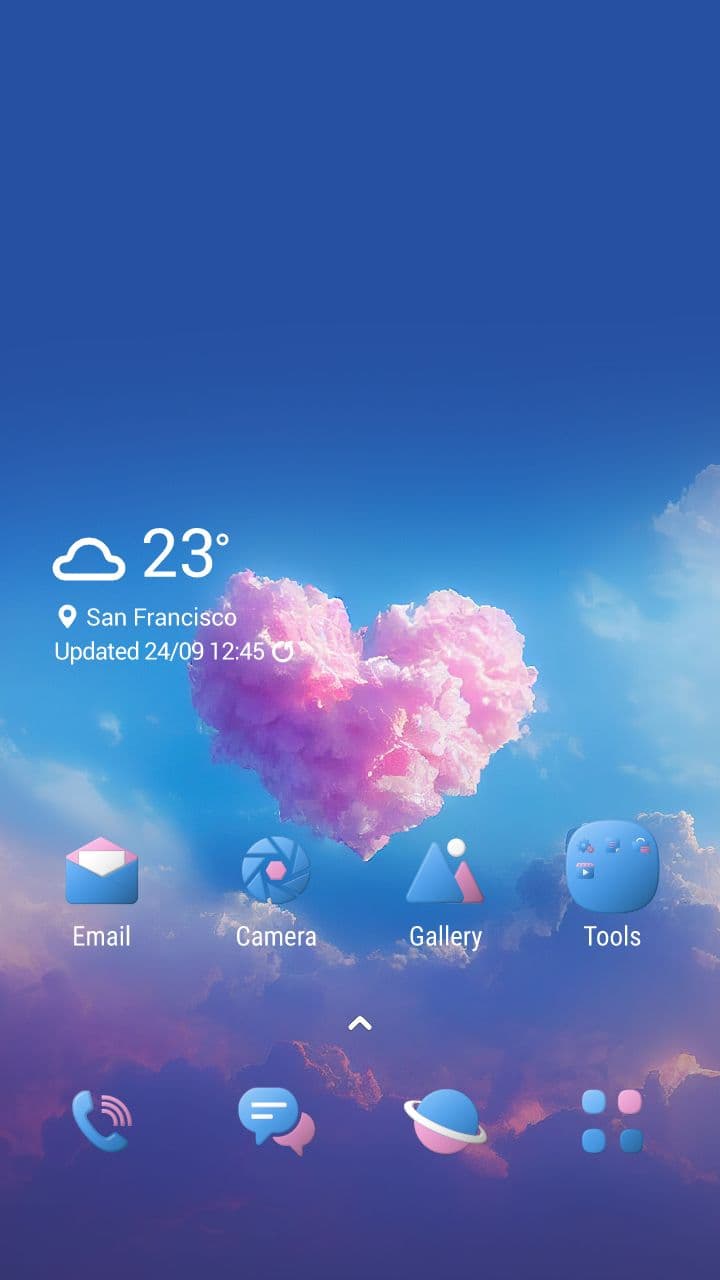Expand the app drawer with the up arrow
The height and width of the screenshot is (1280, 720).
(360, 1023)
